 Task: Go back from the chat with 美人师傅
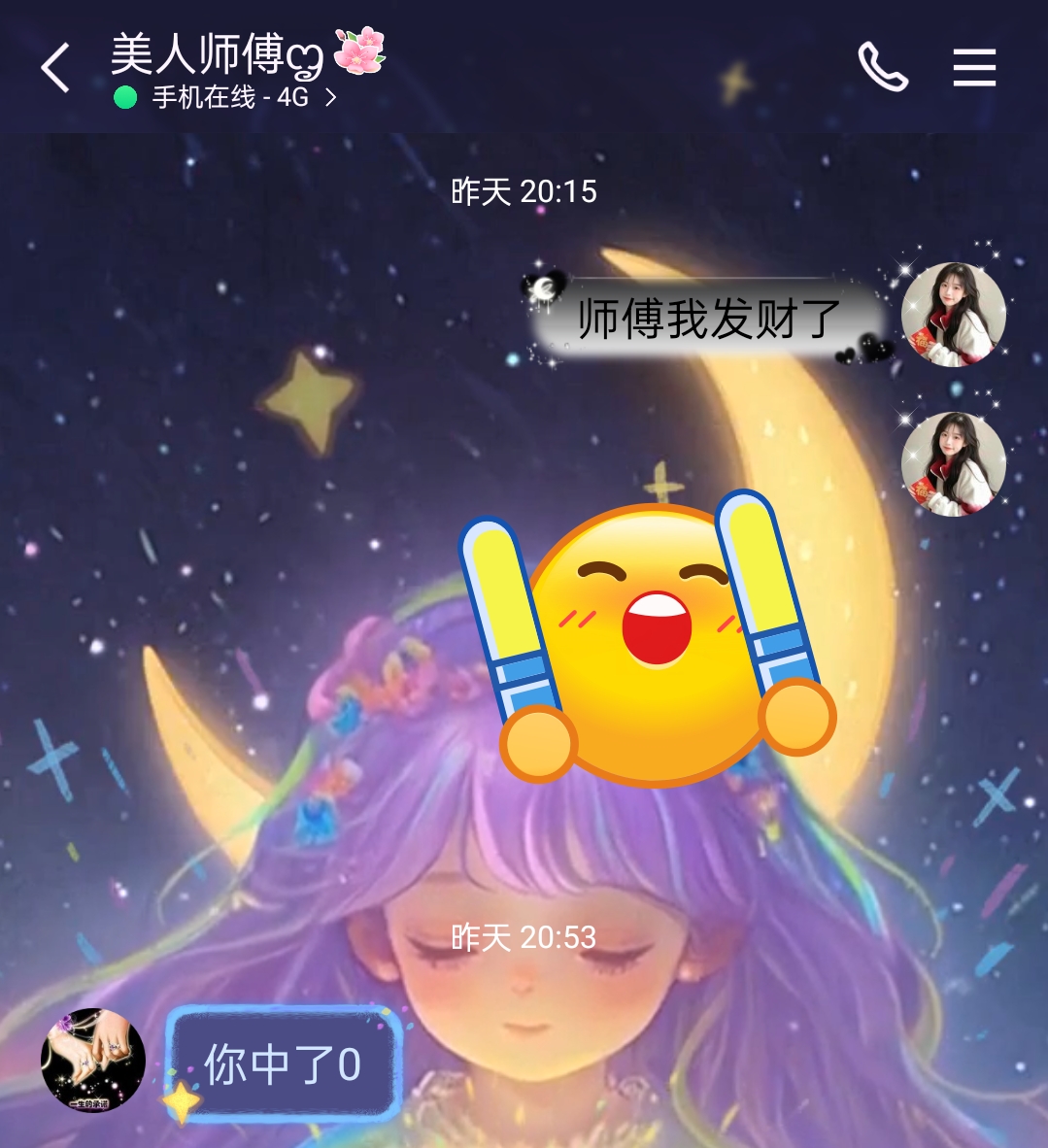[x=55, y=68]
